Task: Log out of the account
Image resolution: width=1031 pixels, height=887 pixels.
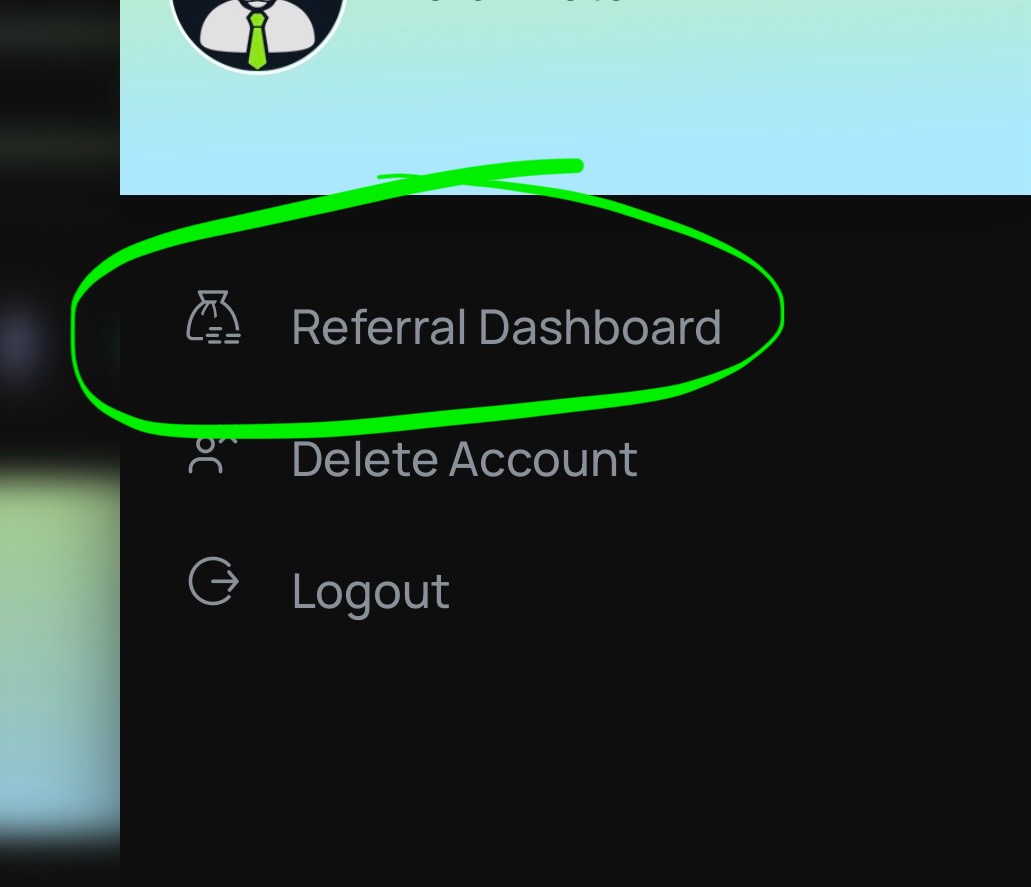Action: click(x=370, y=591)
